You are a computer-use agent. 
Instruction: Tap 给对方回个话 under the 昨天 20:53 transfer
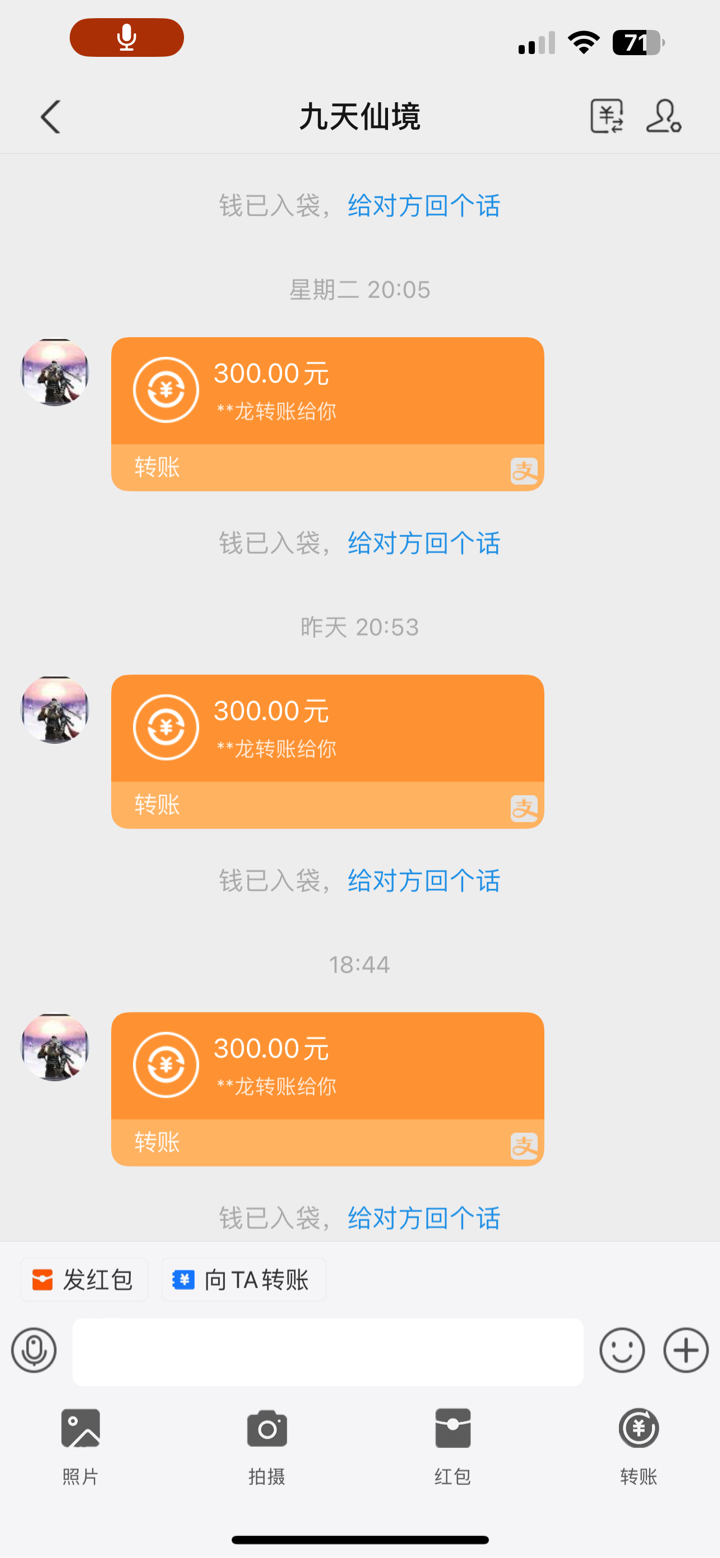[424, 881]
